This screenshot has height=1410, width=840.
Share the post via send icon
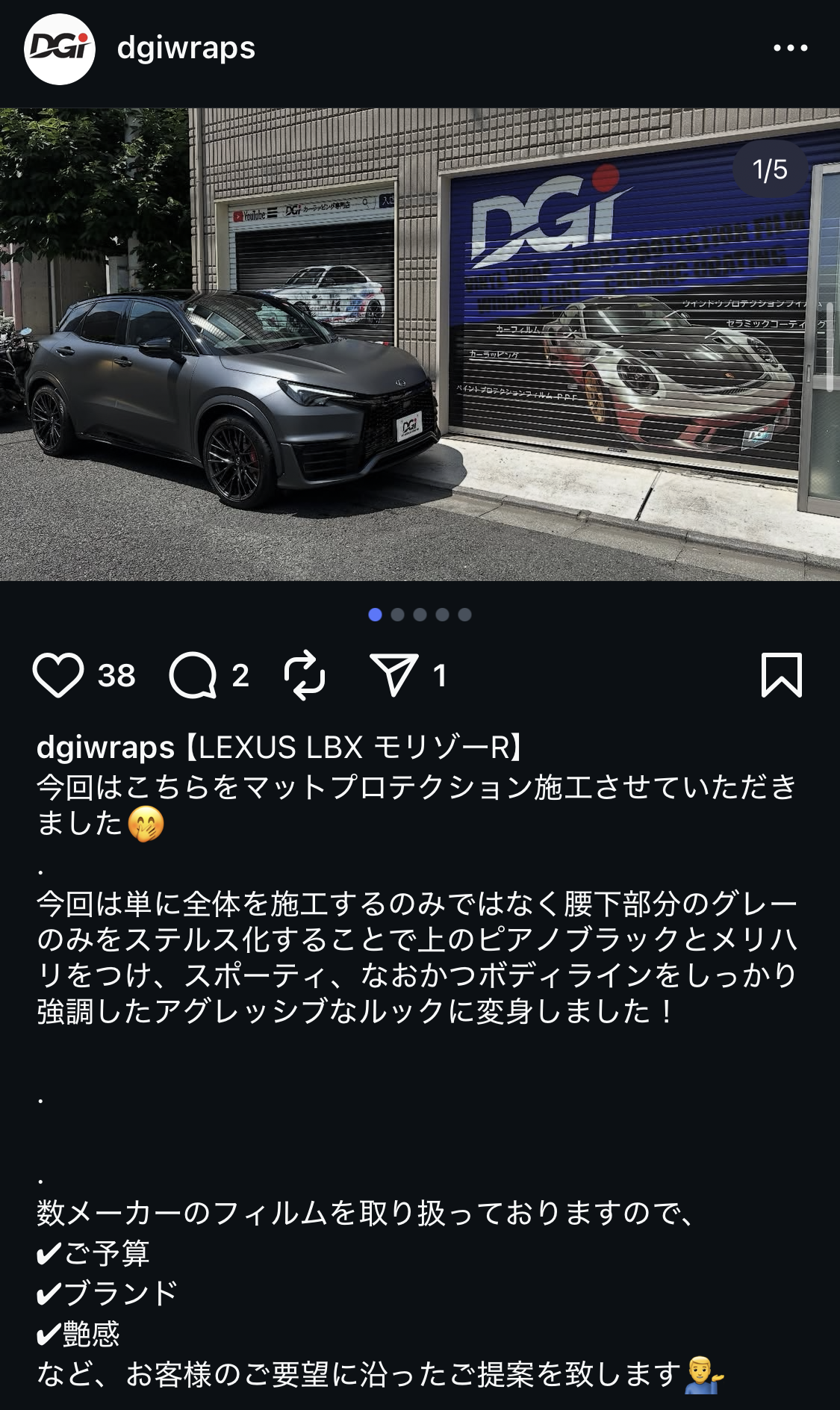click(x=393, y=675)
